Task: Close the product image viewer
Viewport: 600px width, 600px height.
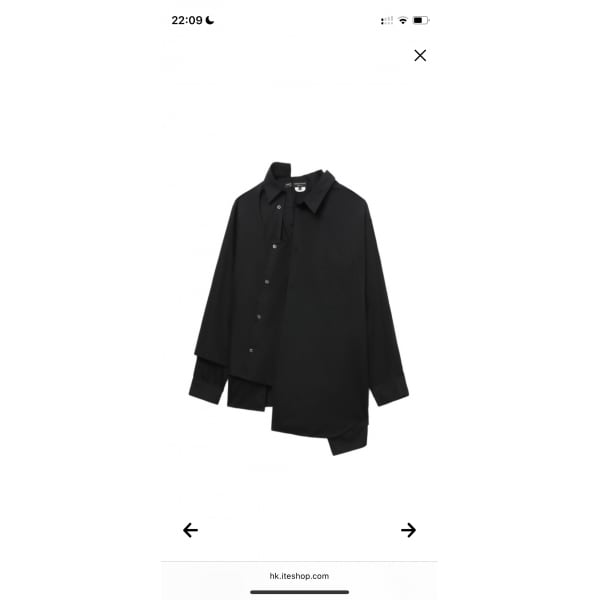Action: (x=420, y=56)
